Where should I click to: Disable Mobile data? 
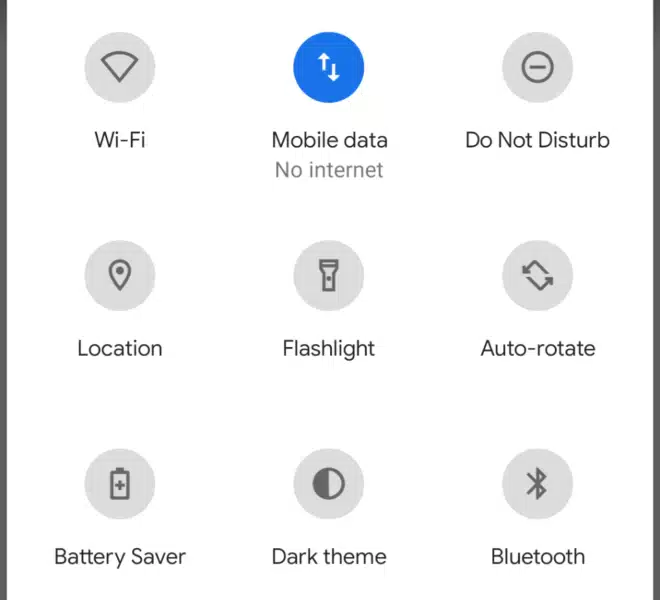click(329, 67)
